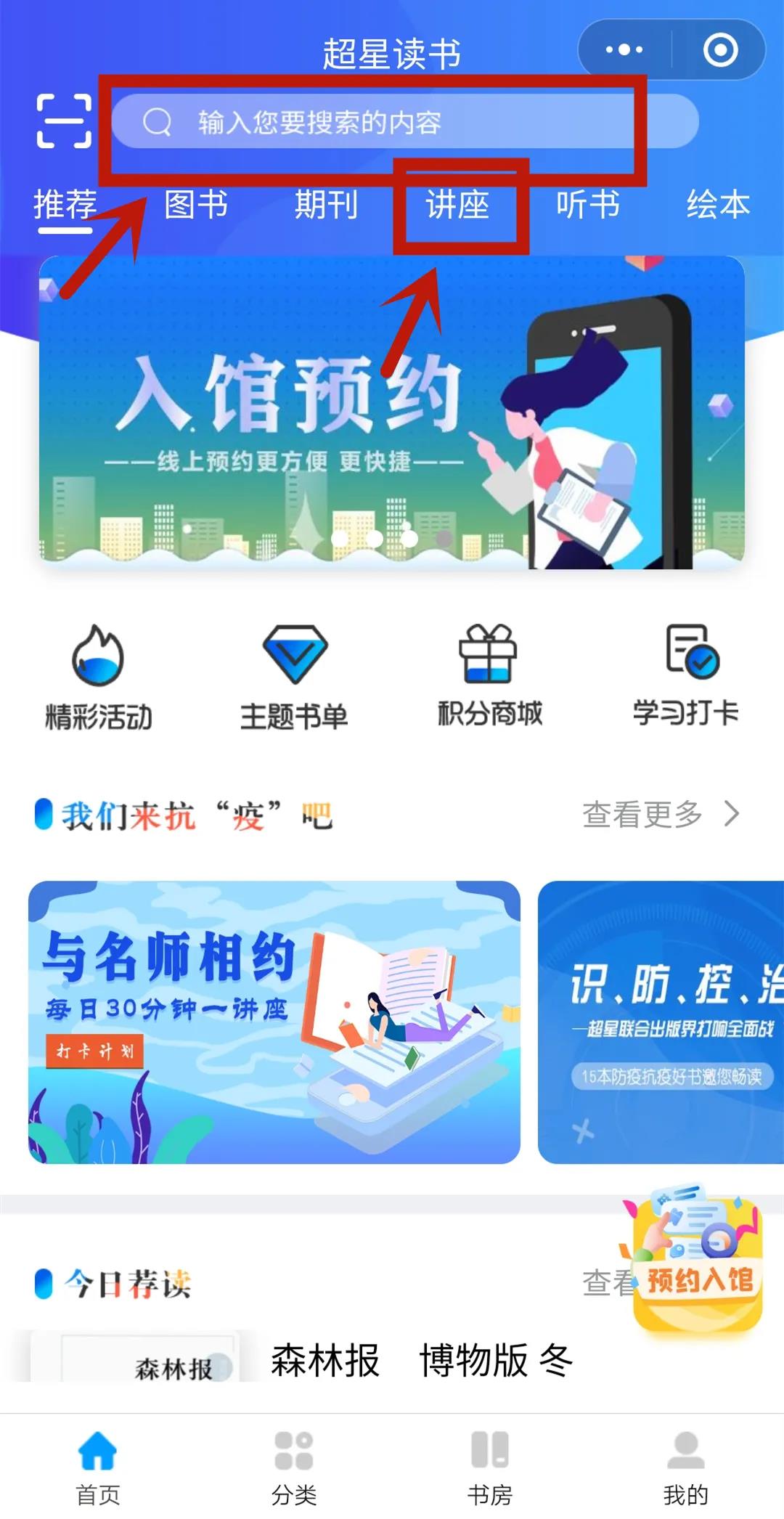Select the 听书 tab

(589, 205)
